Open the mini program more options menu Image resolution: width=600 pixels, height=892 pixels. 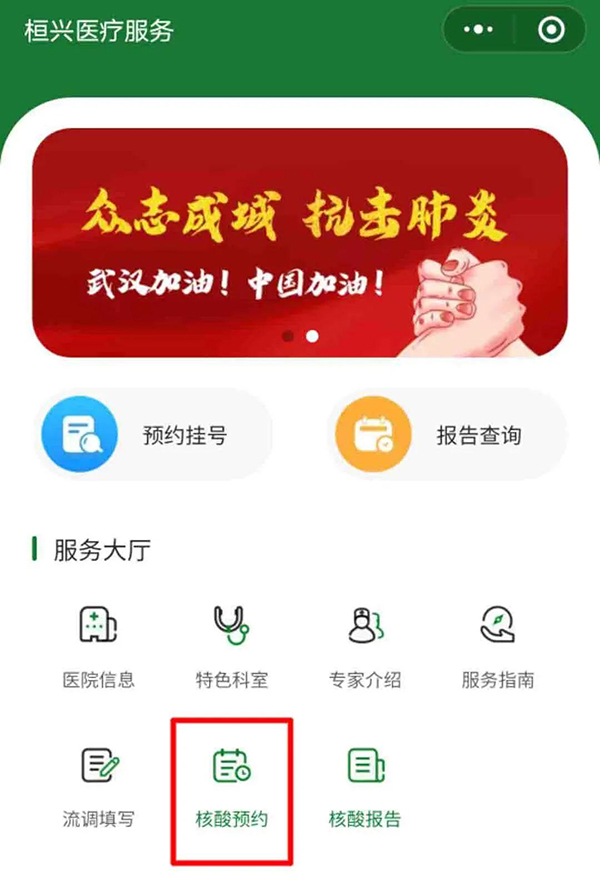coord(478,30)
